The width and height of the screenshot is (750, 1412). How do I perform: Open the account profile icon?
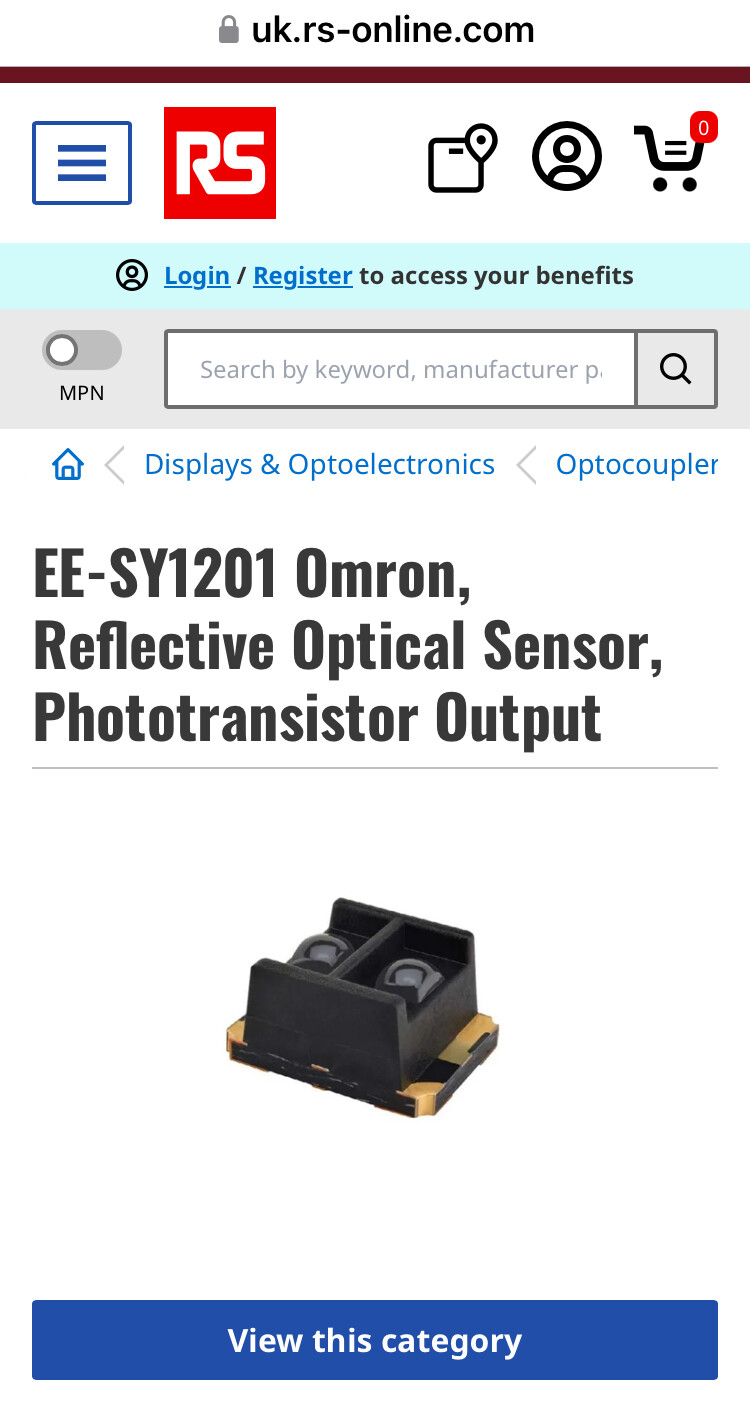[x=567, y=156]
